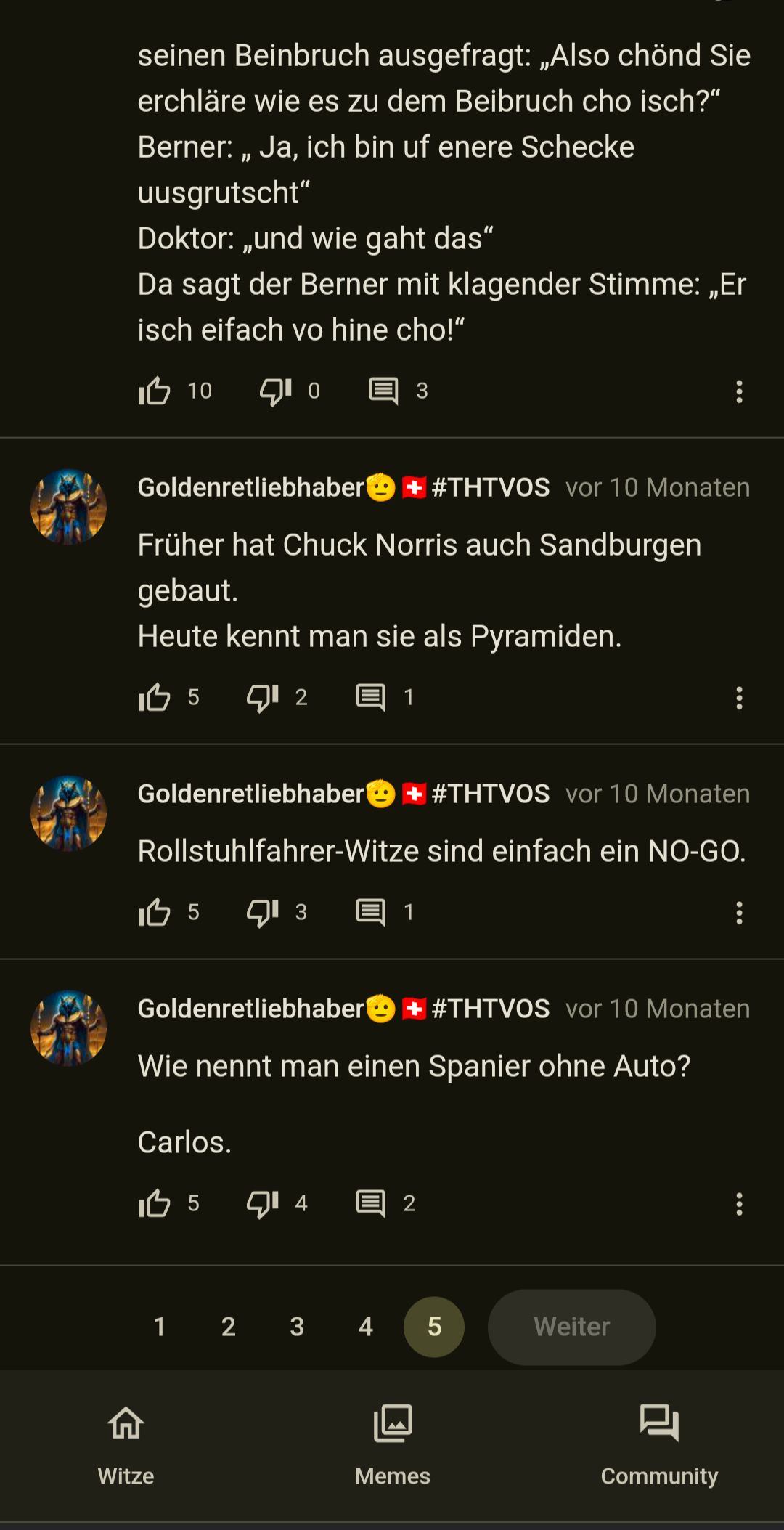Open overflow menu for the Carlos joke
784x1530 pixels.
739,1204
